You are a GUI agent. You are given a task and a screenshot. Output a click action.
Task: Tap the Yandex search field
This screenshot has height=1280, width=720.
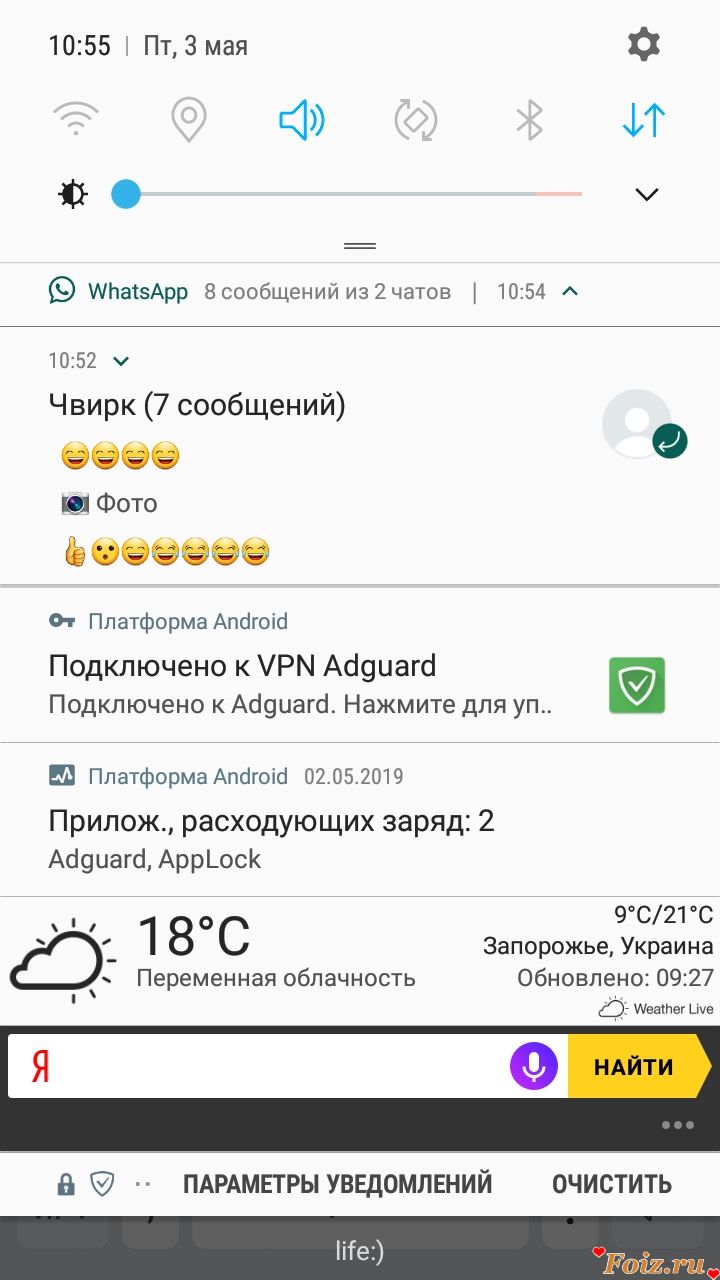(270, 1066)
